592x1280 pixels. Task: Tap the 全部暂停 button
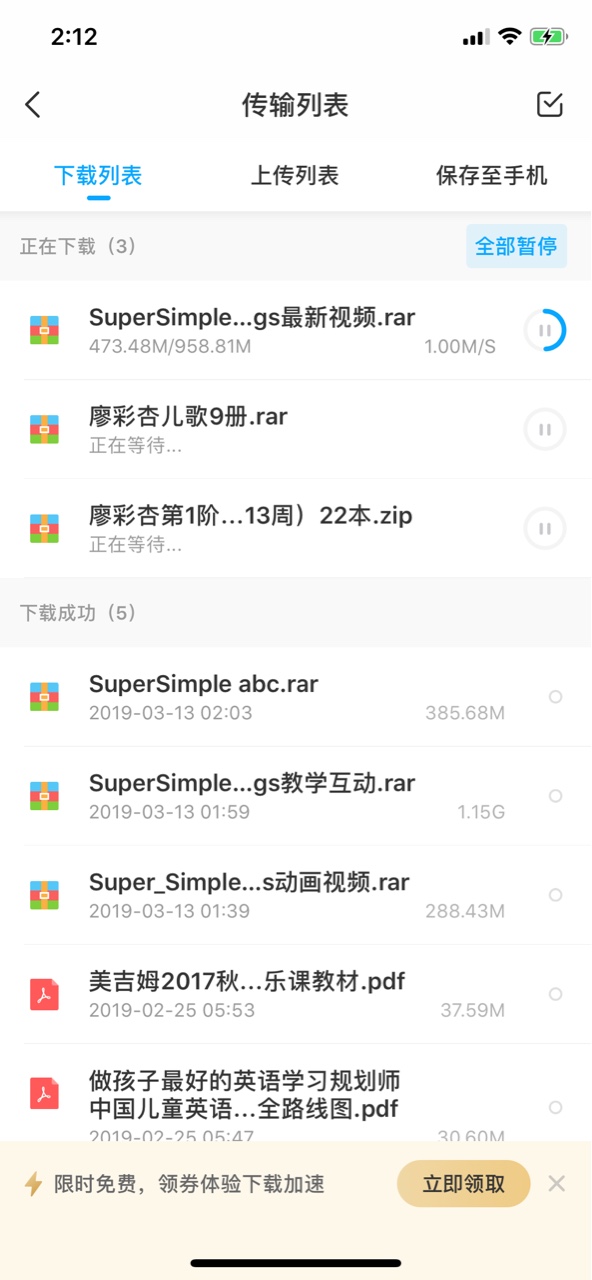(x=516, y=246)
